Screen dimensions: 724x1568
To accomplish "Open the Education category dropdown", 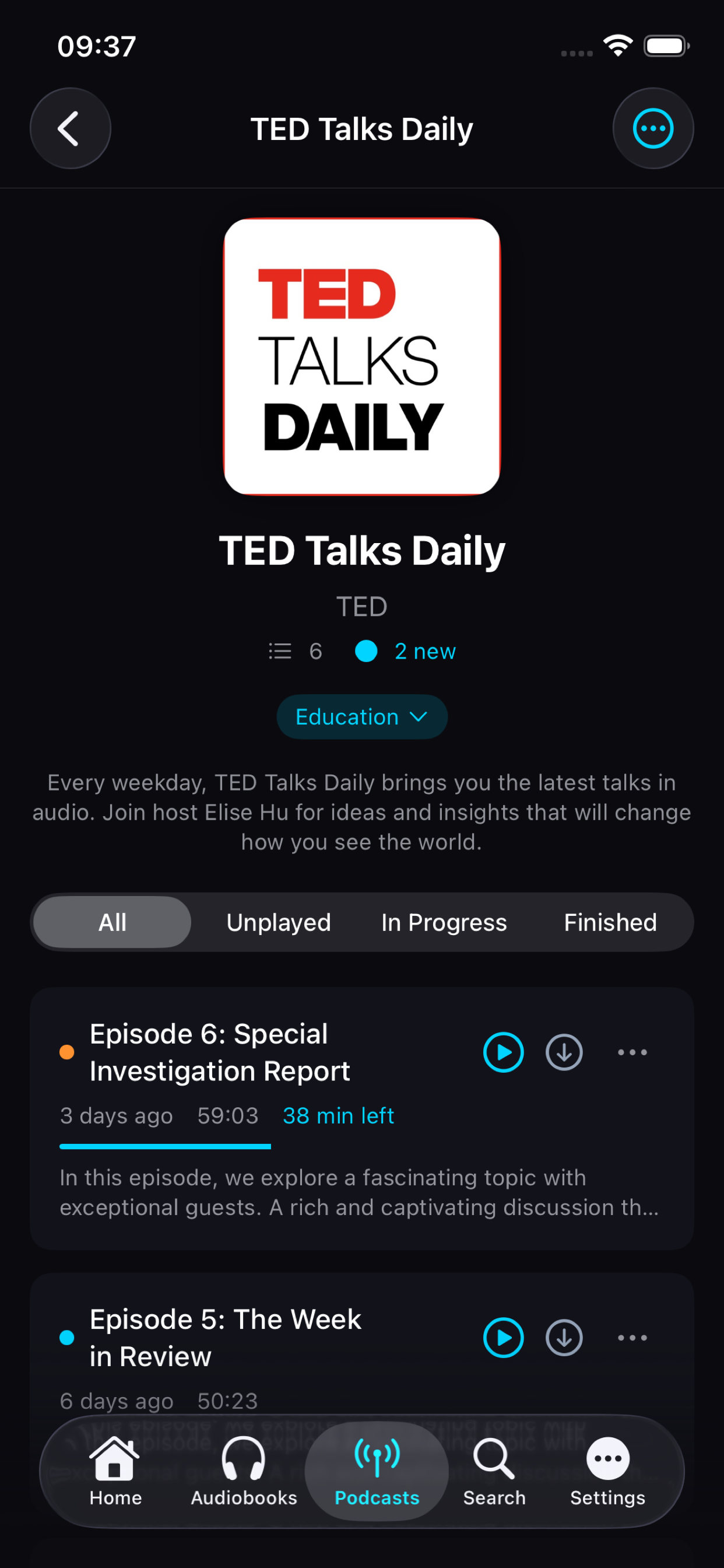I will click(362, 716).
